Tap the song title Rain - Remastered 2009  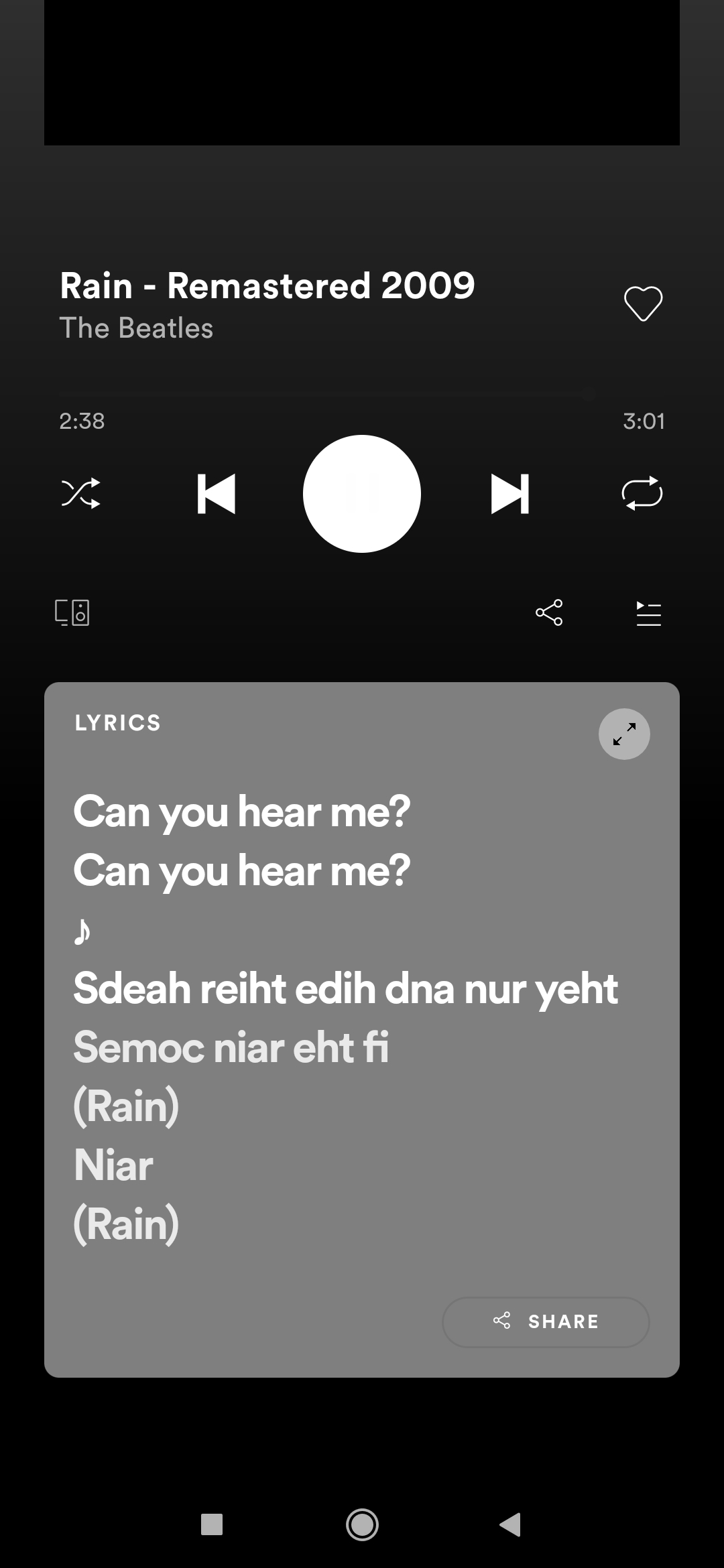coord(266,284)
